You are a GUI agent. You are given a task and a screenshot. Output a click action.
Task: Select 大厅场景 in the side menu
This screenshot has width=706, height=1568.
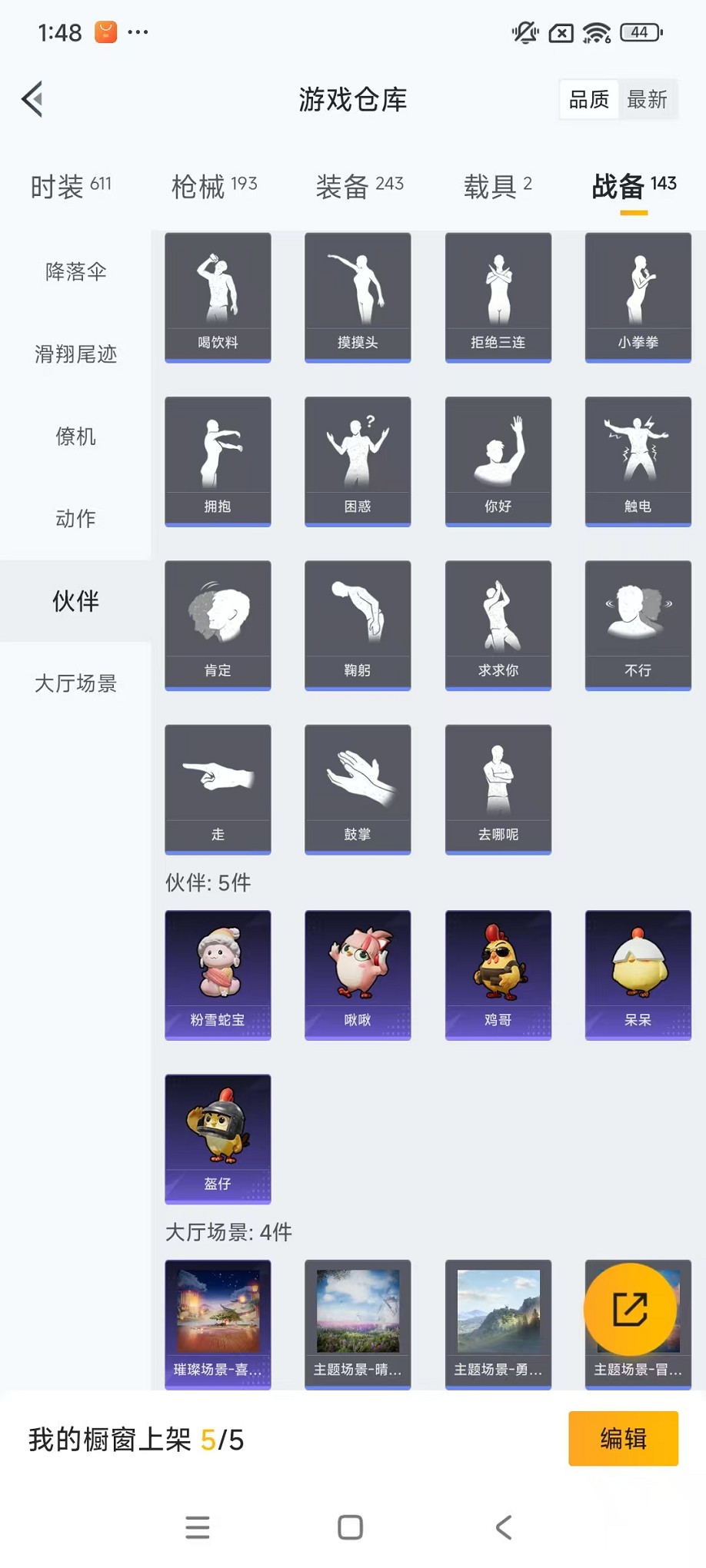(75, 683)
